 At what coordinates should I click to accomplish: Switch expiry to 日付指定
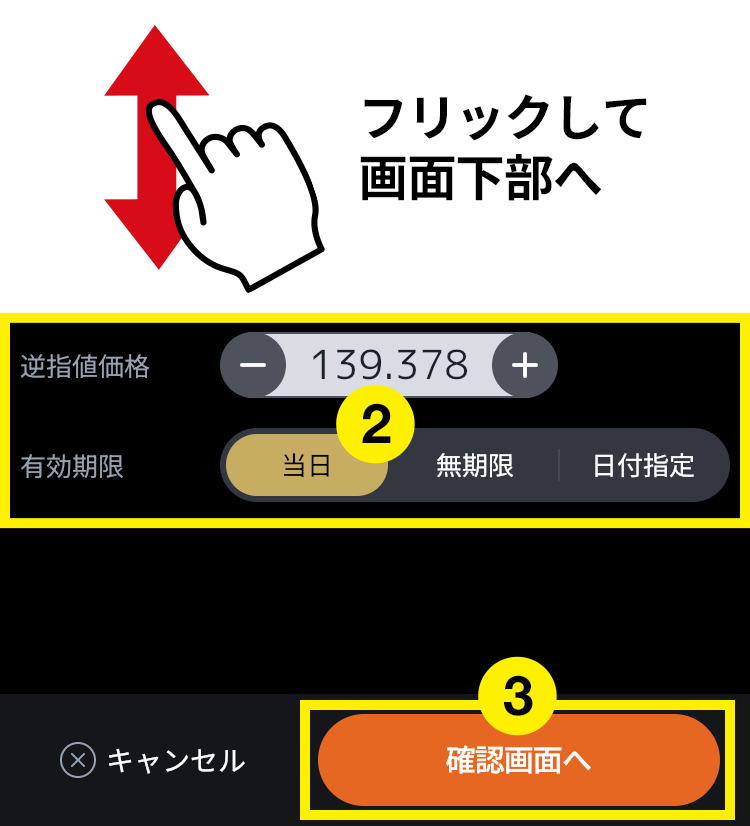point(643,466)
